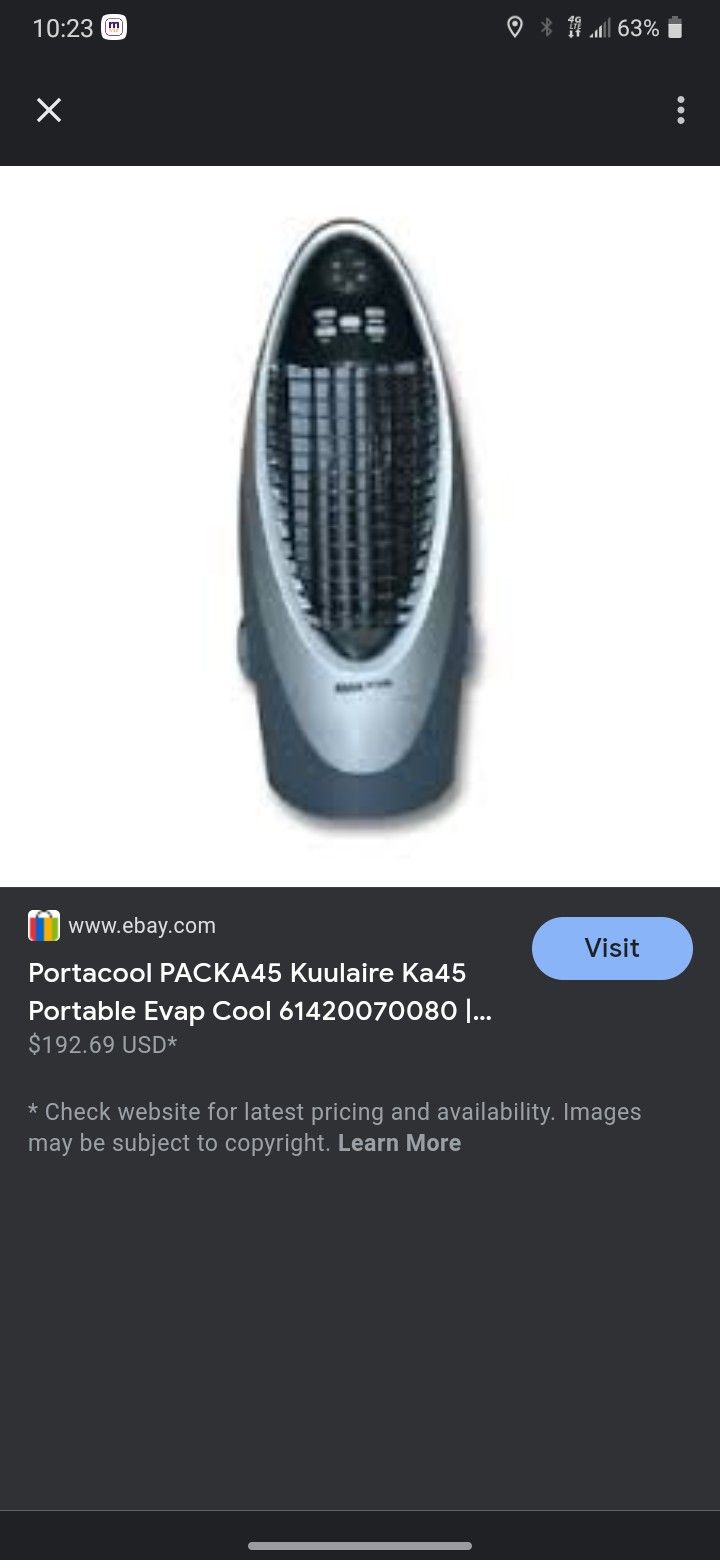Close the image viewer
Screen dimensions: 720x1560
49,110
